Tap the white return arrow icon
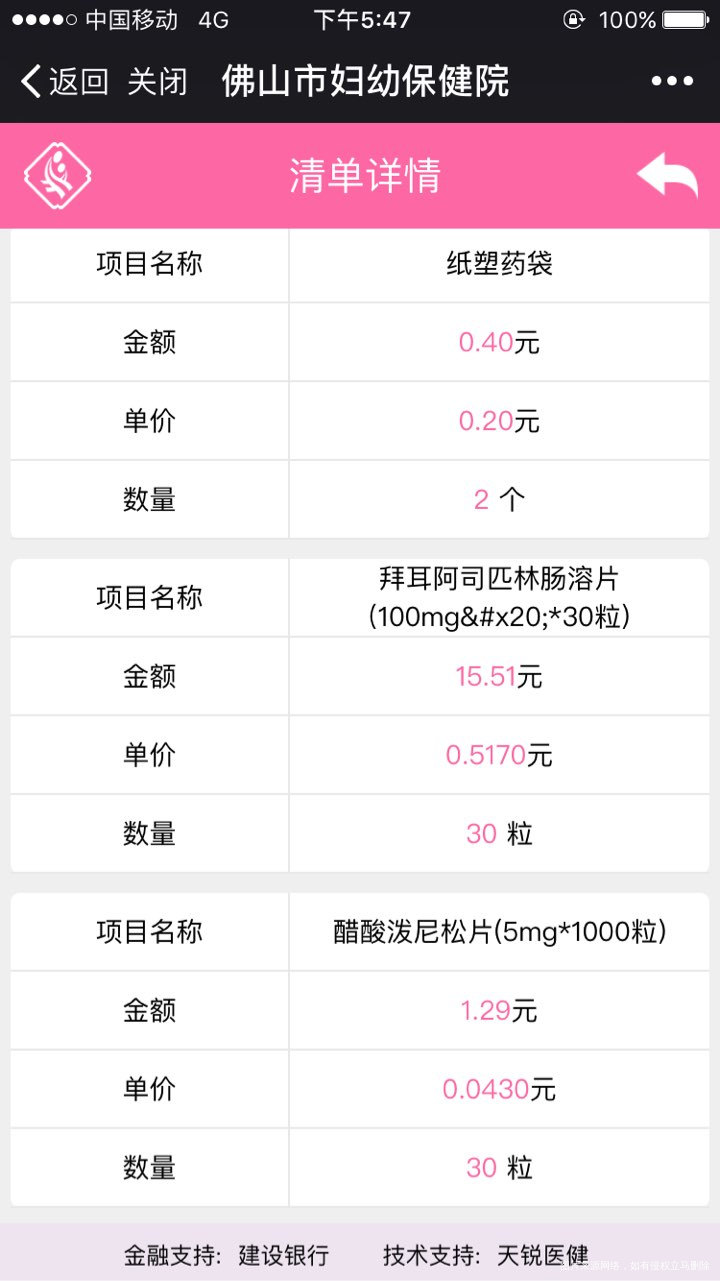The width and height of the screenshot is (720, 1281). point(666,175)
